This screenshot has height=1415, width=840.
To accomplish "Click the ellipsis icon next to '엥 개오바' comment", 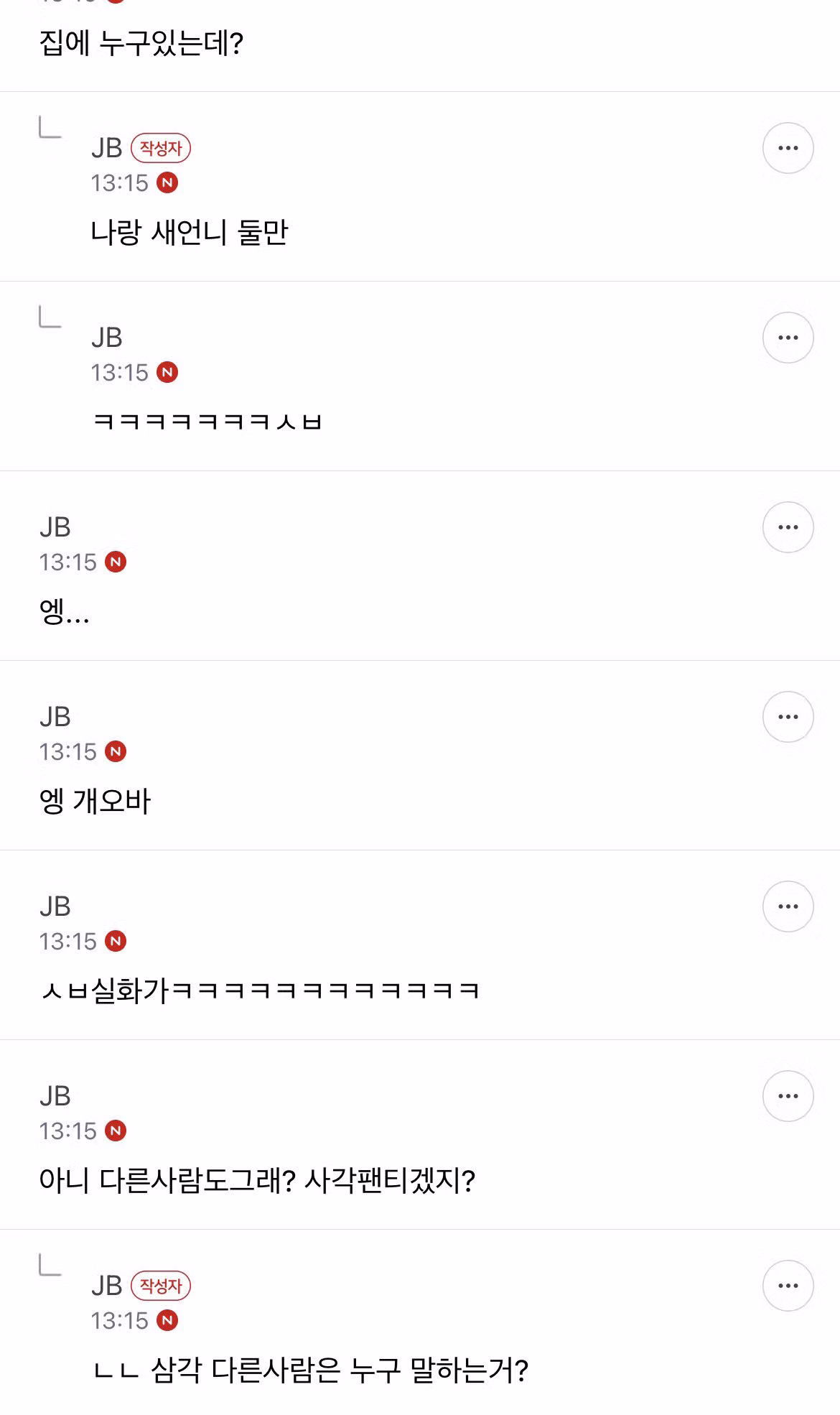I will (788, 715).
